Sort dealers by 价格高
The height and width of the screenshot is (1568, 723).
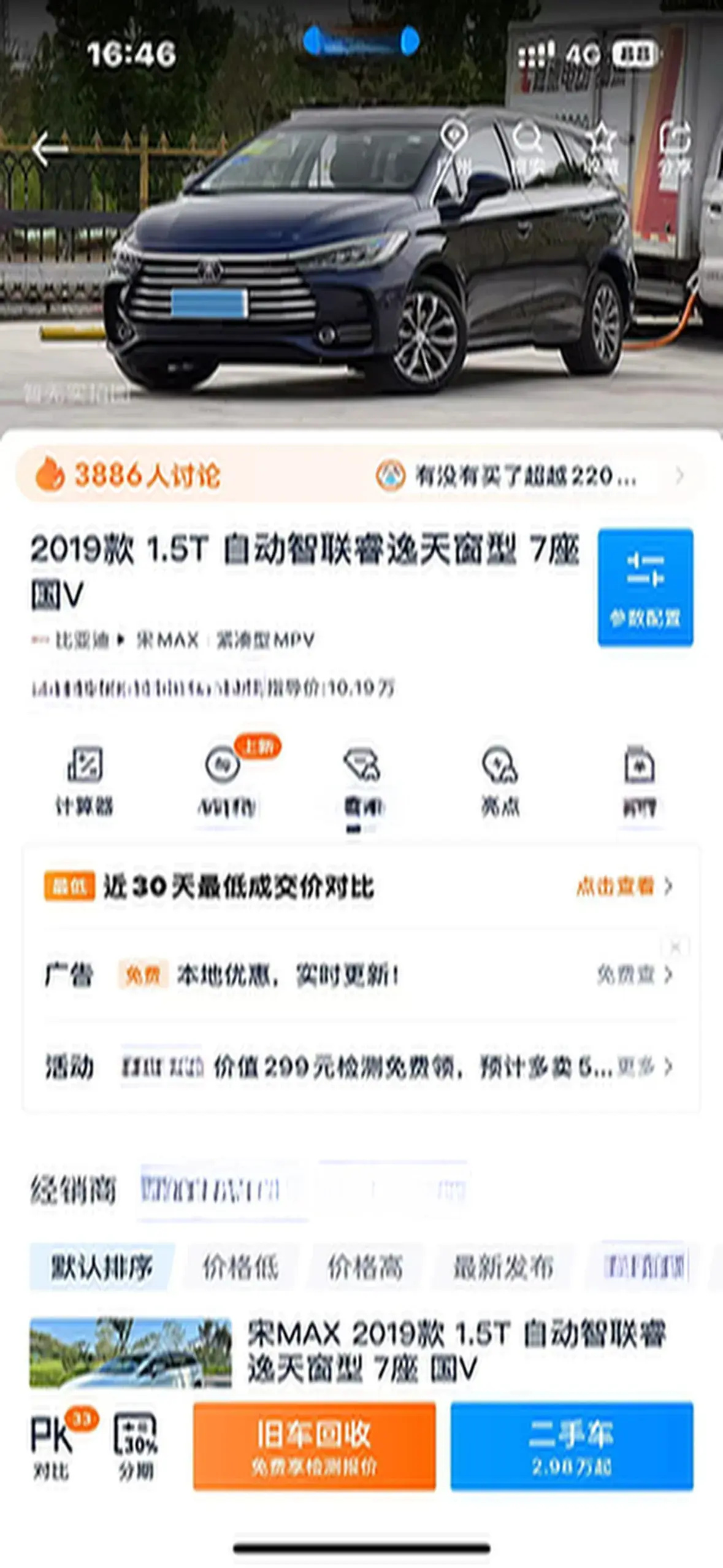[365, 1267]
